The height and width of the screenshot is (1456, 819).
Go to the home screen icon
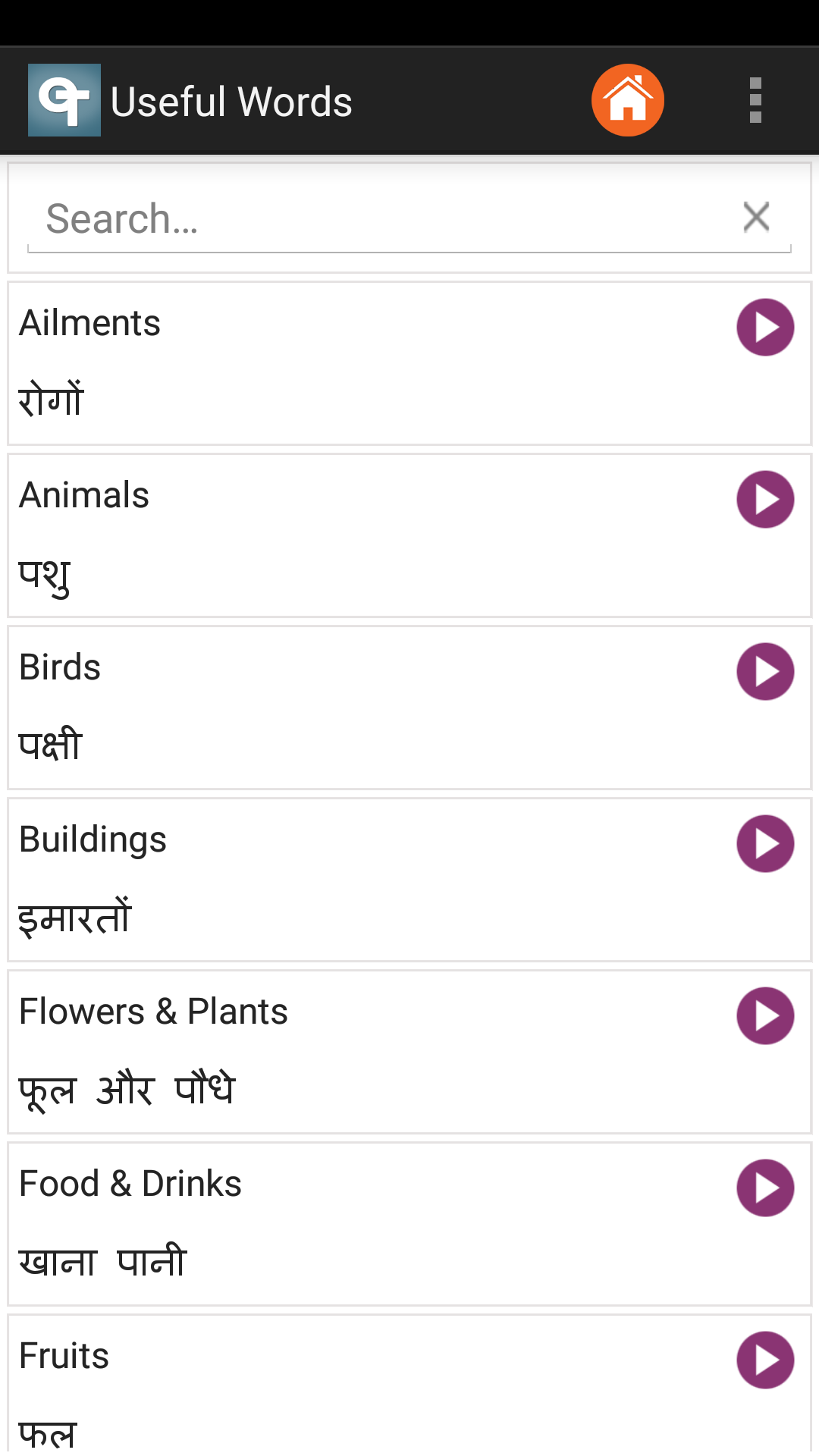(x=628, y=100)
